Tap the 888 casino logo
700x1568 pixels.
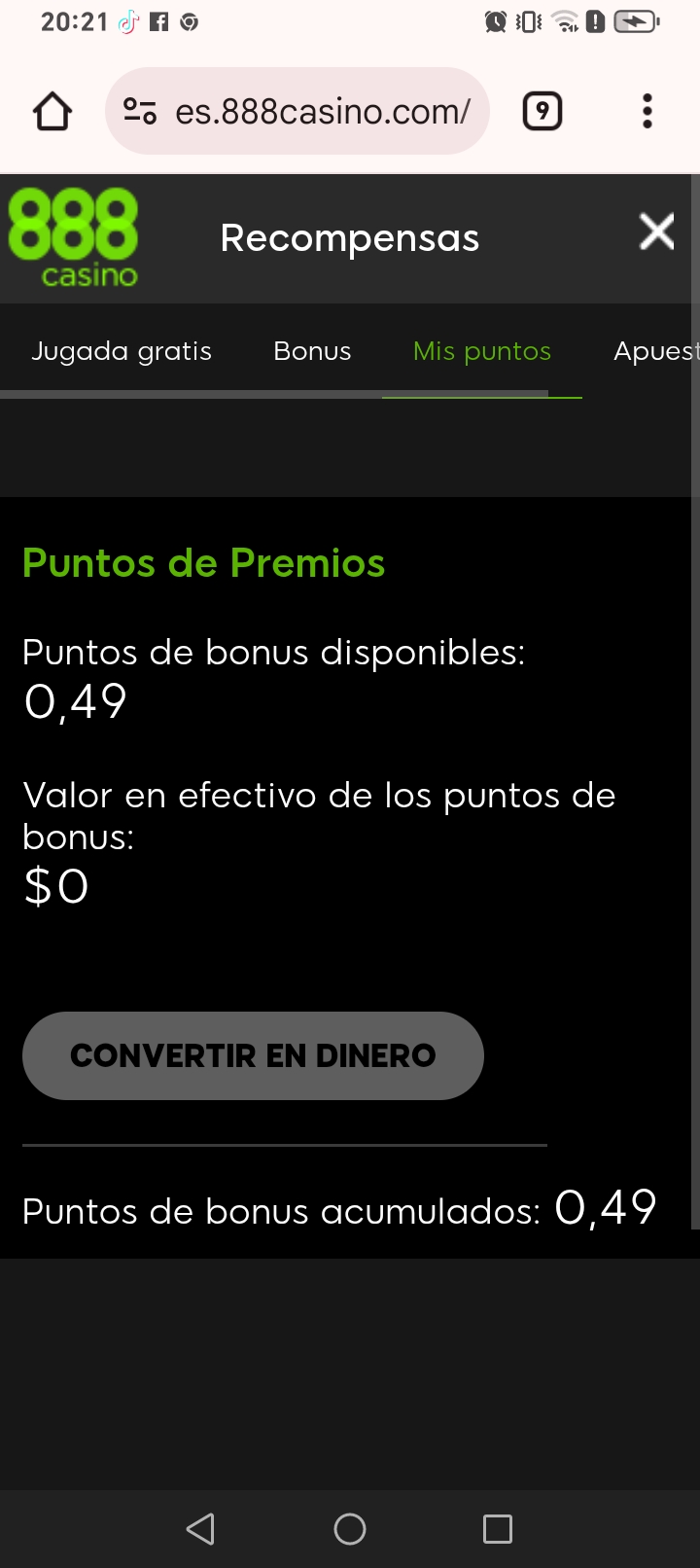click(x=74, y=238)
